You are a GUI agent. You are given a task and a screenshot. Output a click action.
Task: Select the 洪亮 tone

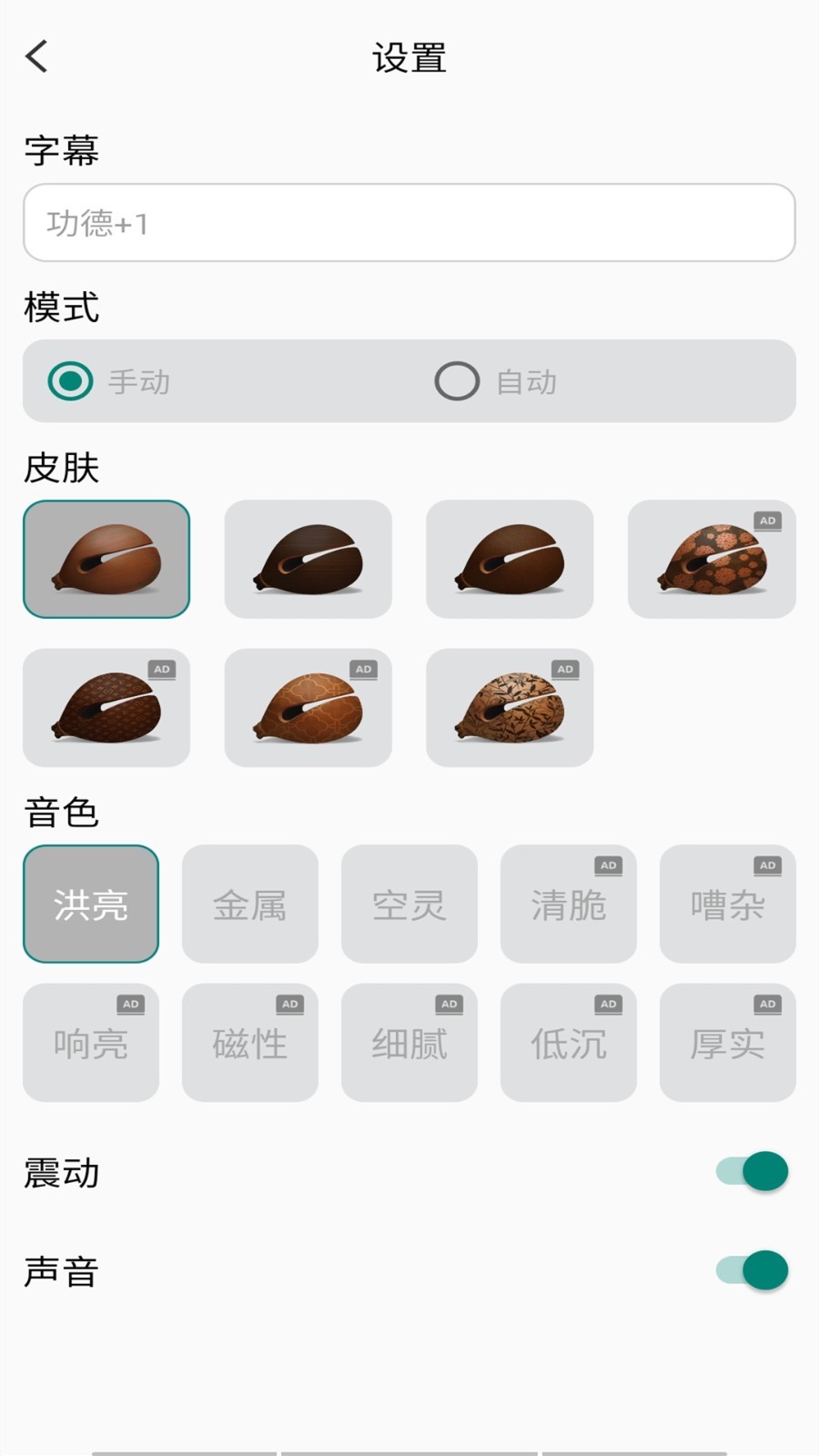point(91,904)
